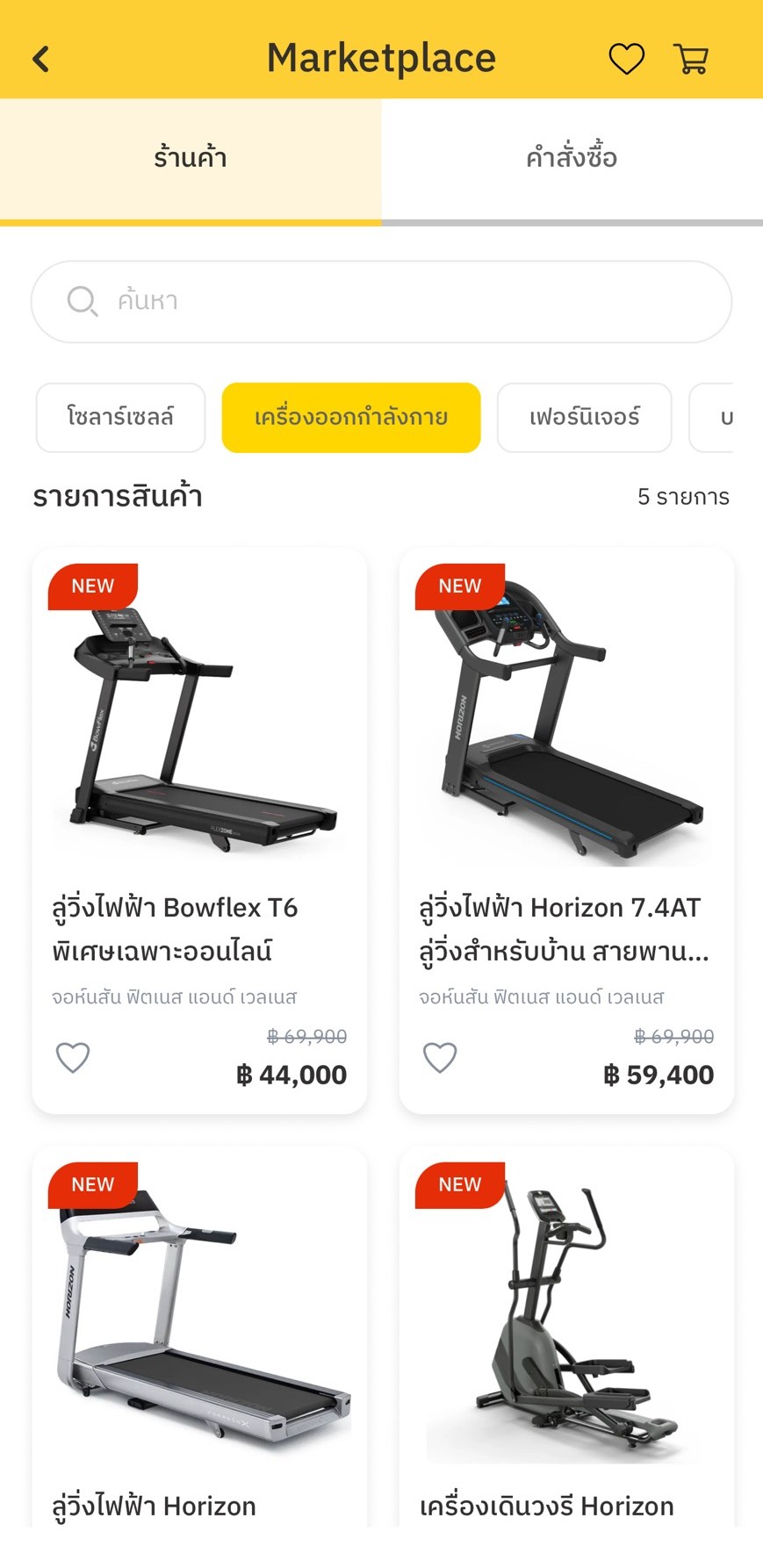
Task: Favorite the Bowflex T6 treadmill
Action: click(73, 1058)
